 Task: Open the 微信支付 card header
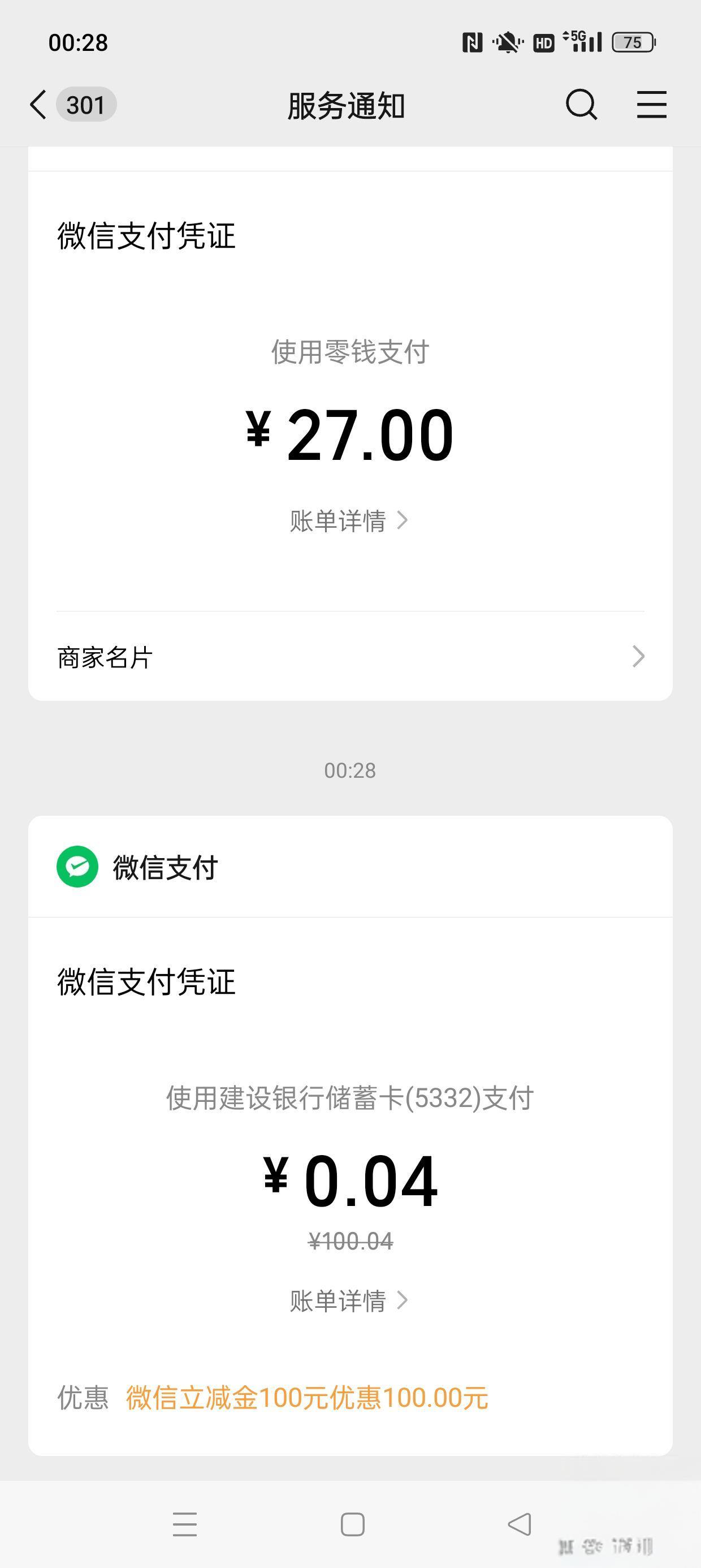click(350, 867)
